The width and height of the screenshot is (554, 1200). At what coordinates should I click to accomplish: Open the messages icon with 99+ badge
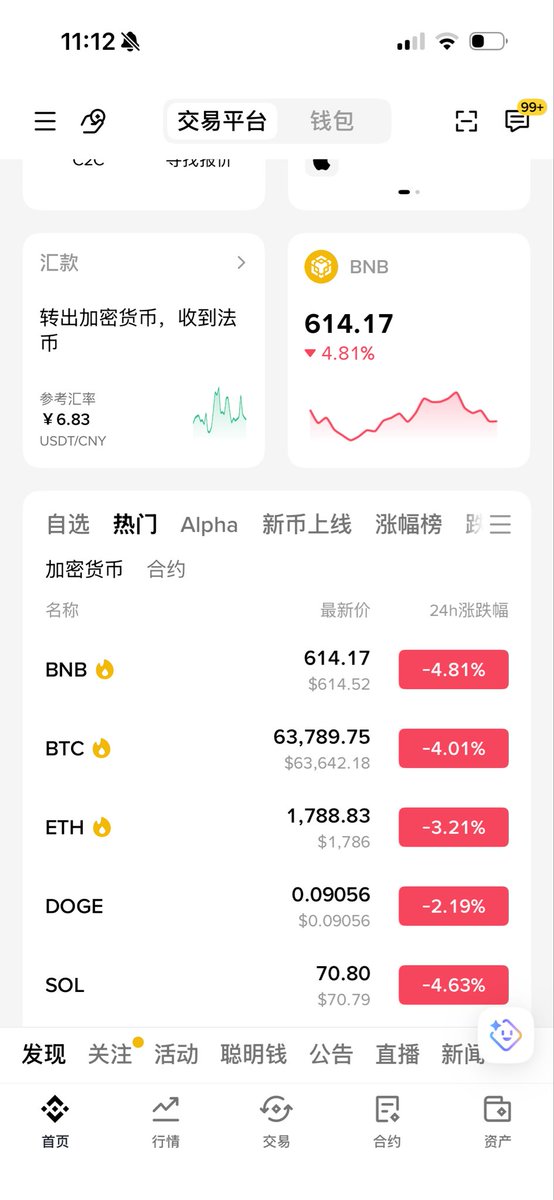(x=518, y=121)
